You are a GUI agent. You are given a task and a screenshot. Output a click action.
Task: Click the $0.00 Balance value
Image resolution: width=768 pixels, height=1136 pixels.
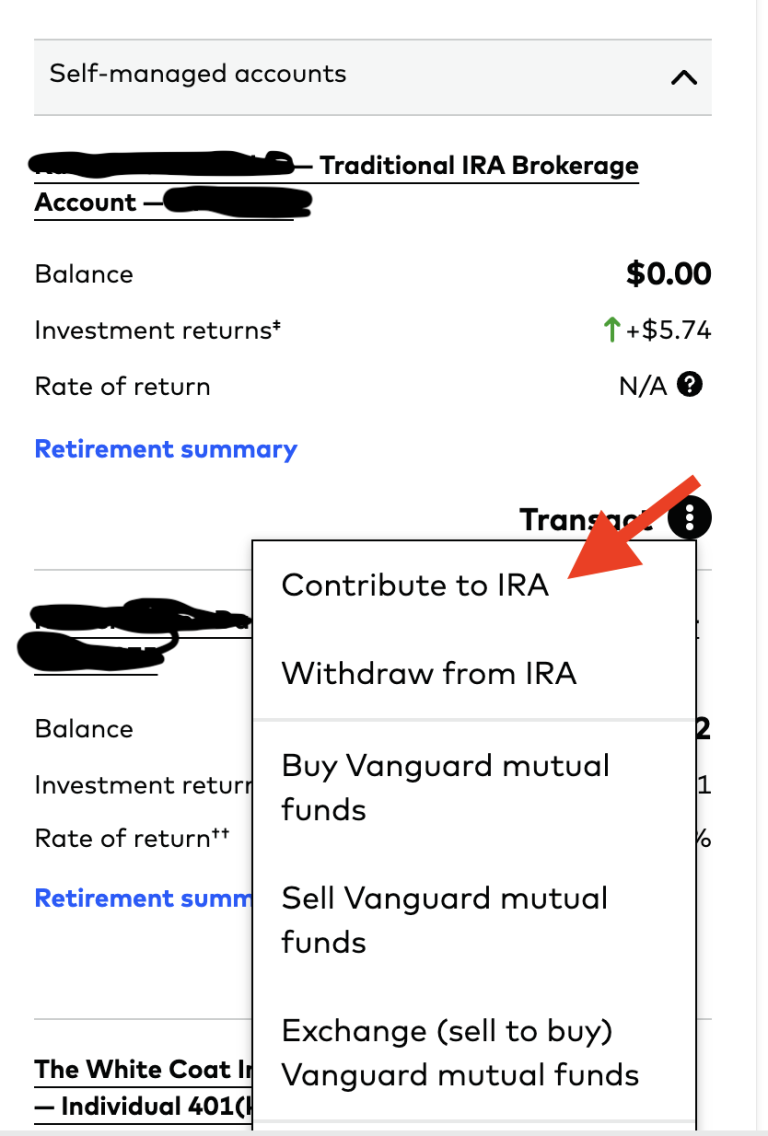(668, 273)
